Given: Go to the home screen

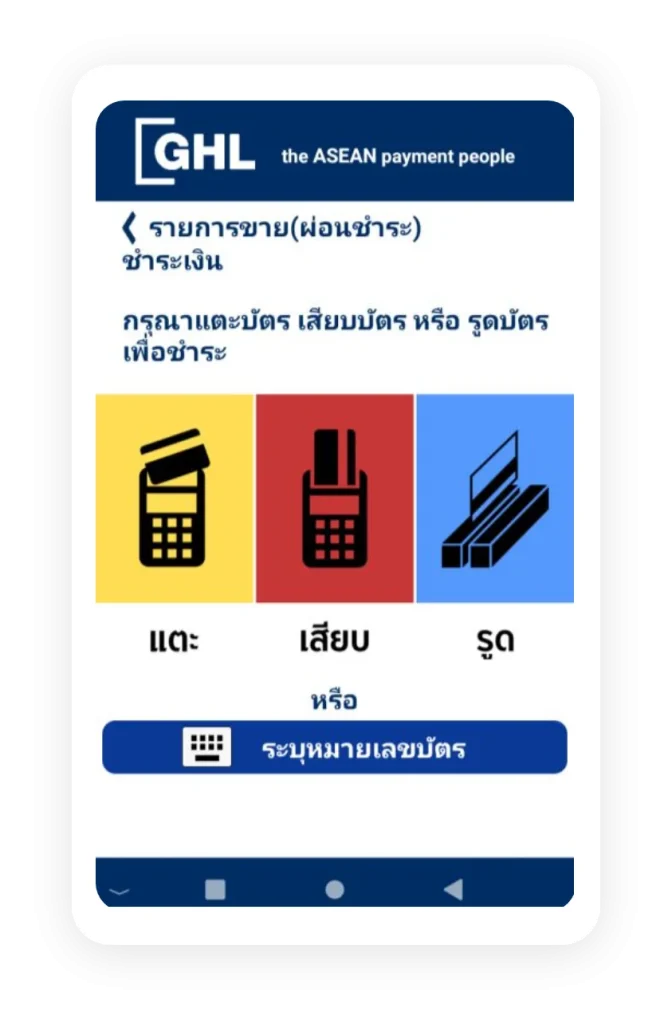Looking at the screenshot, I should pyautogui.click(x=335, y=889).
